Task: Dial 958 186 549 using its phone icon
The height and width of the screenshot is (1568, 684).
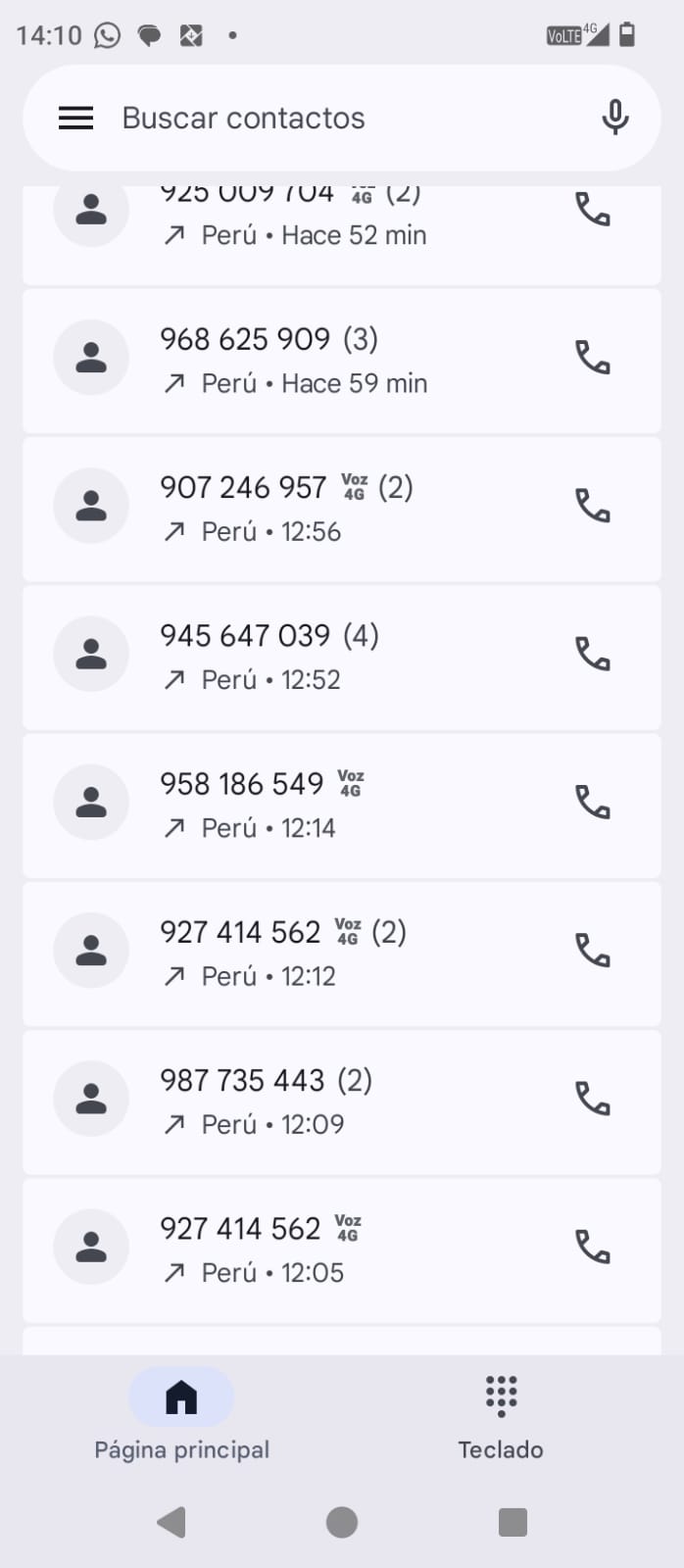Action: (592, 802)
